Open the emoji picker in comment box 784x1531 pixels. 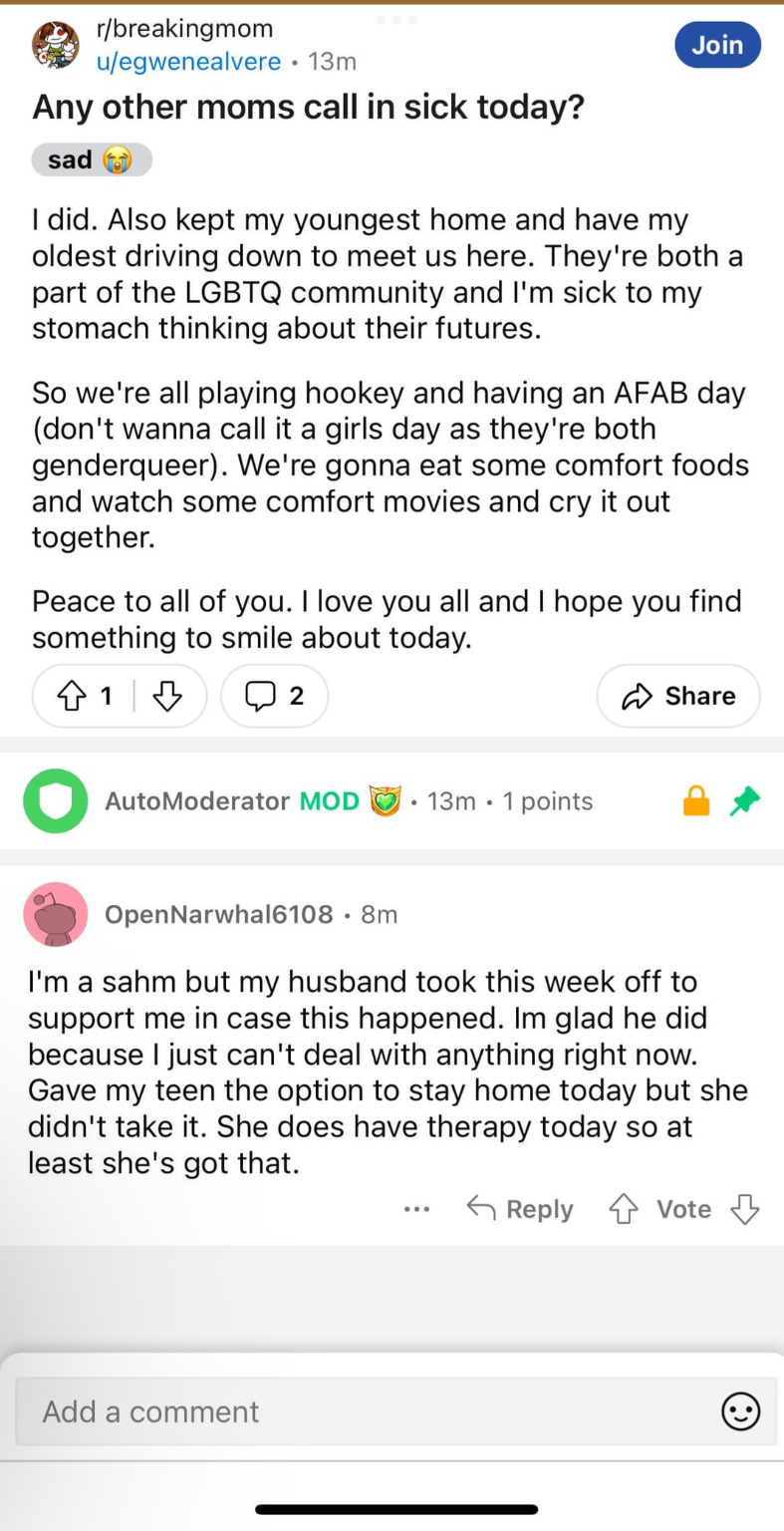740,1411
